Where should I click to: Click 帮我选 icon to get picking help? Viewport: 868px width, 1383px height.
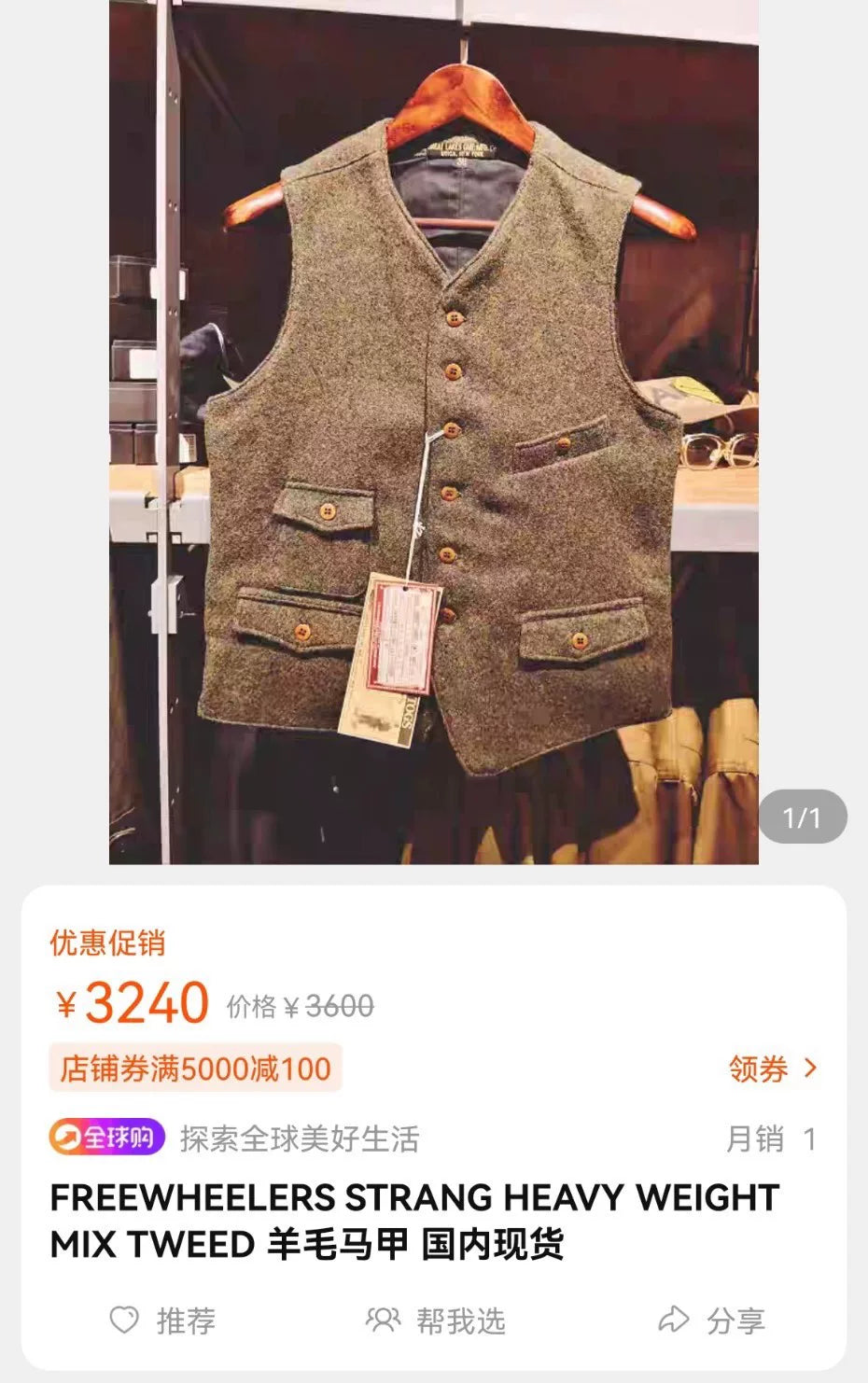[x=385, y=1320]
